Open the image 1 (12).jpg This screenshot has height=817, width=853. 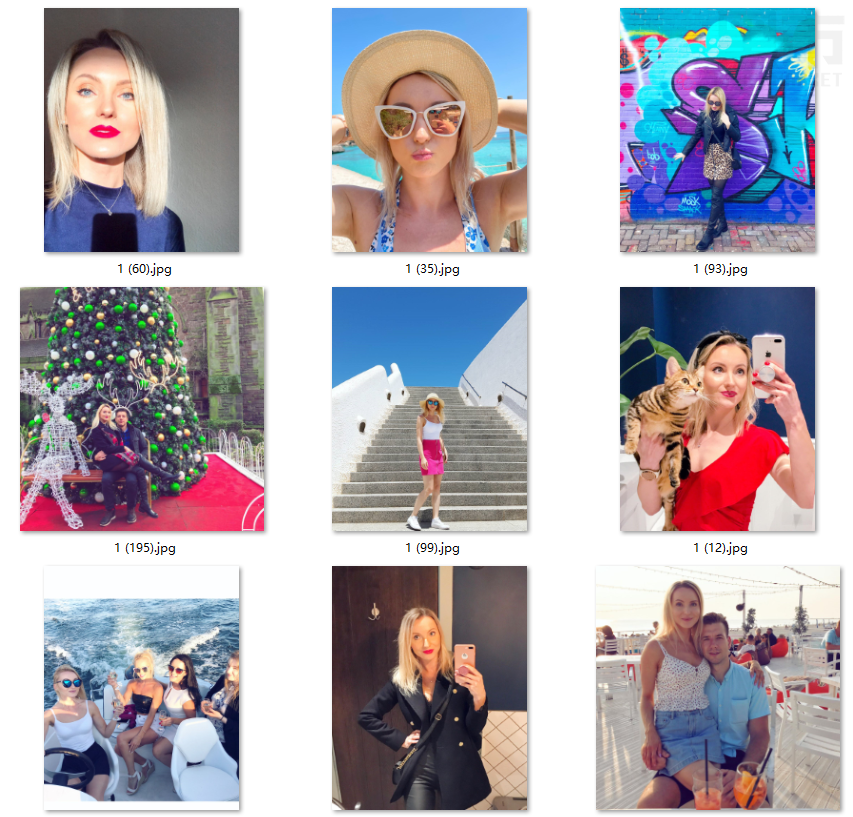[x=717, y=409]
